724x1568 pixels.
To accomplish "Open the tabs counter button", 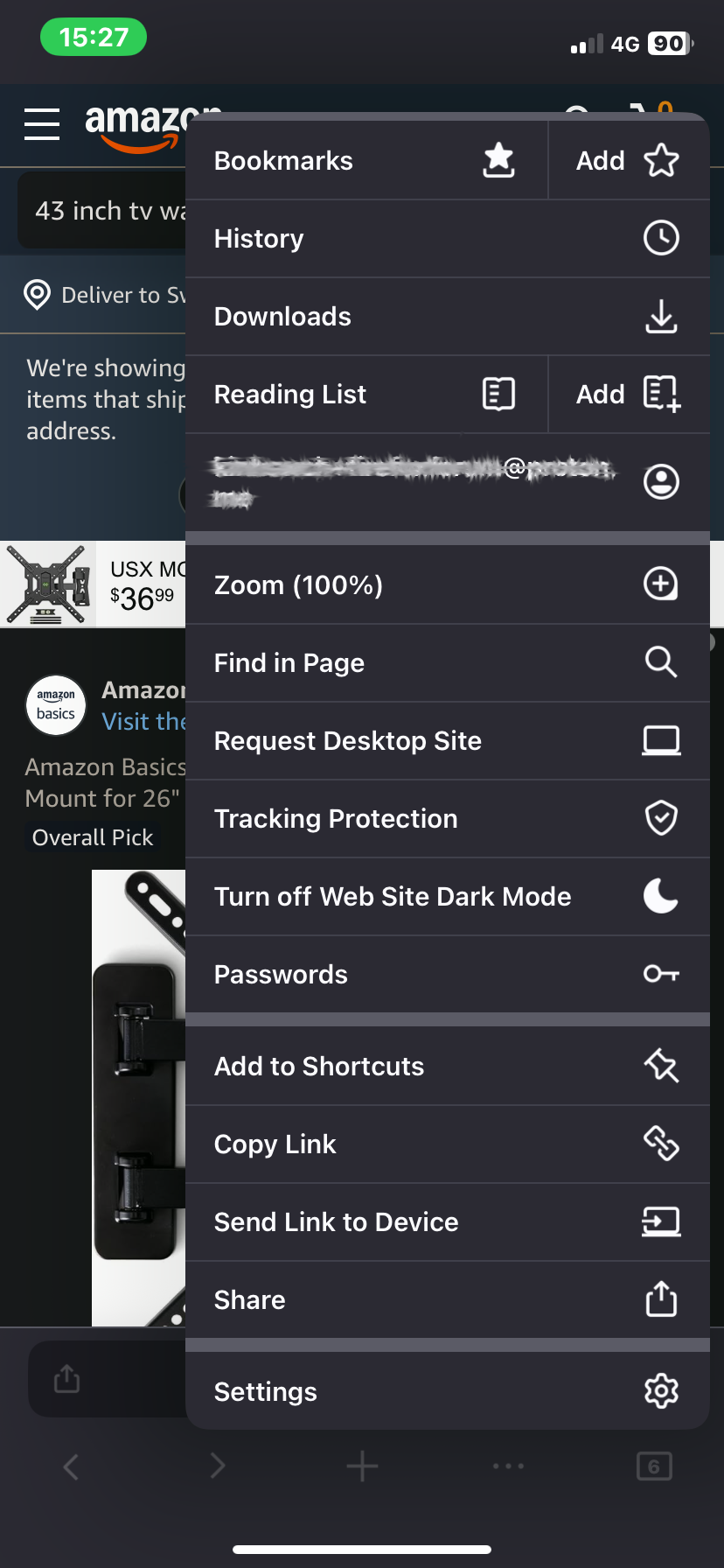I will tap(654, 1466).
